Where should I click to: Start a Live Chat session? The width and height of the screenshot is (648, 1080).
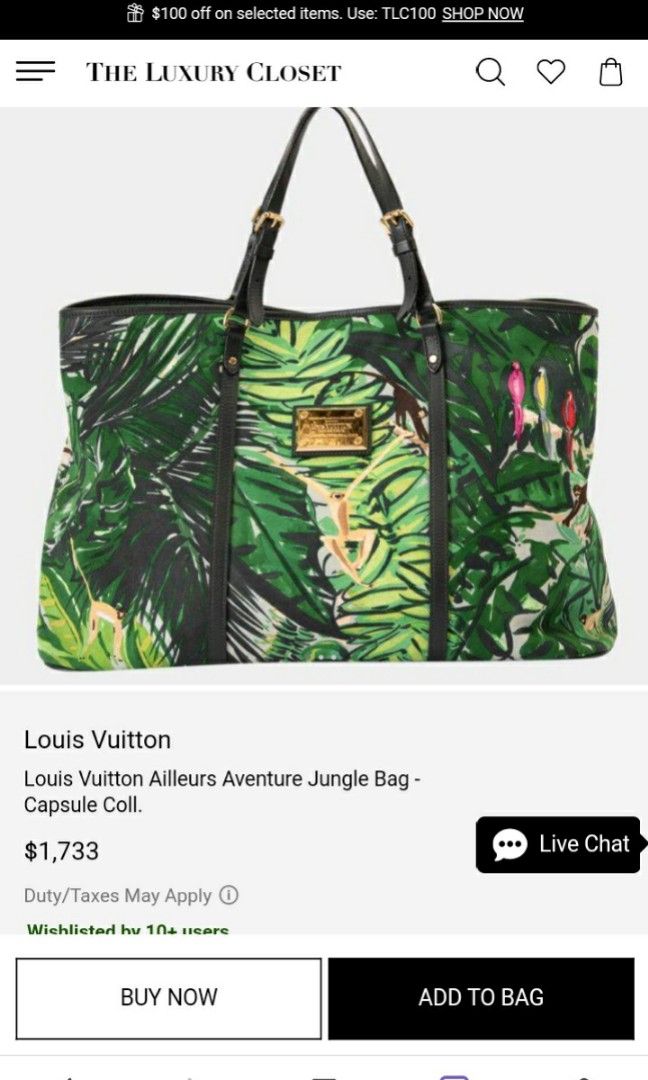coord(558,844)
